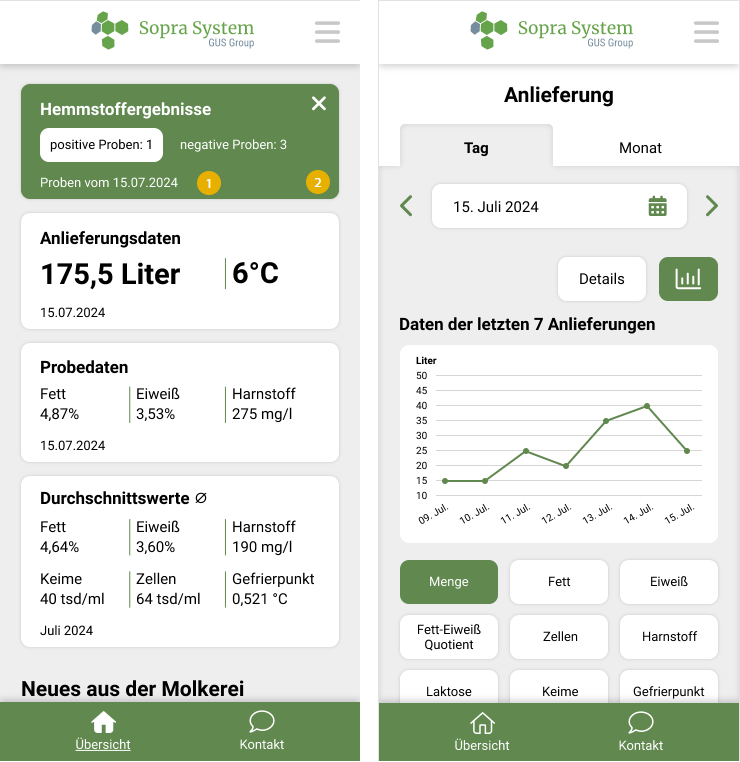Open the Anlieferungsdaten card
The image size is (740, 762).
[180, 271]
